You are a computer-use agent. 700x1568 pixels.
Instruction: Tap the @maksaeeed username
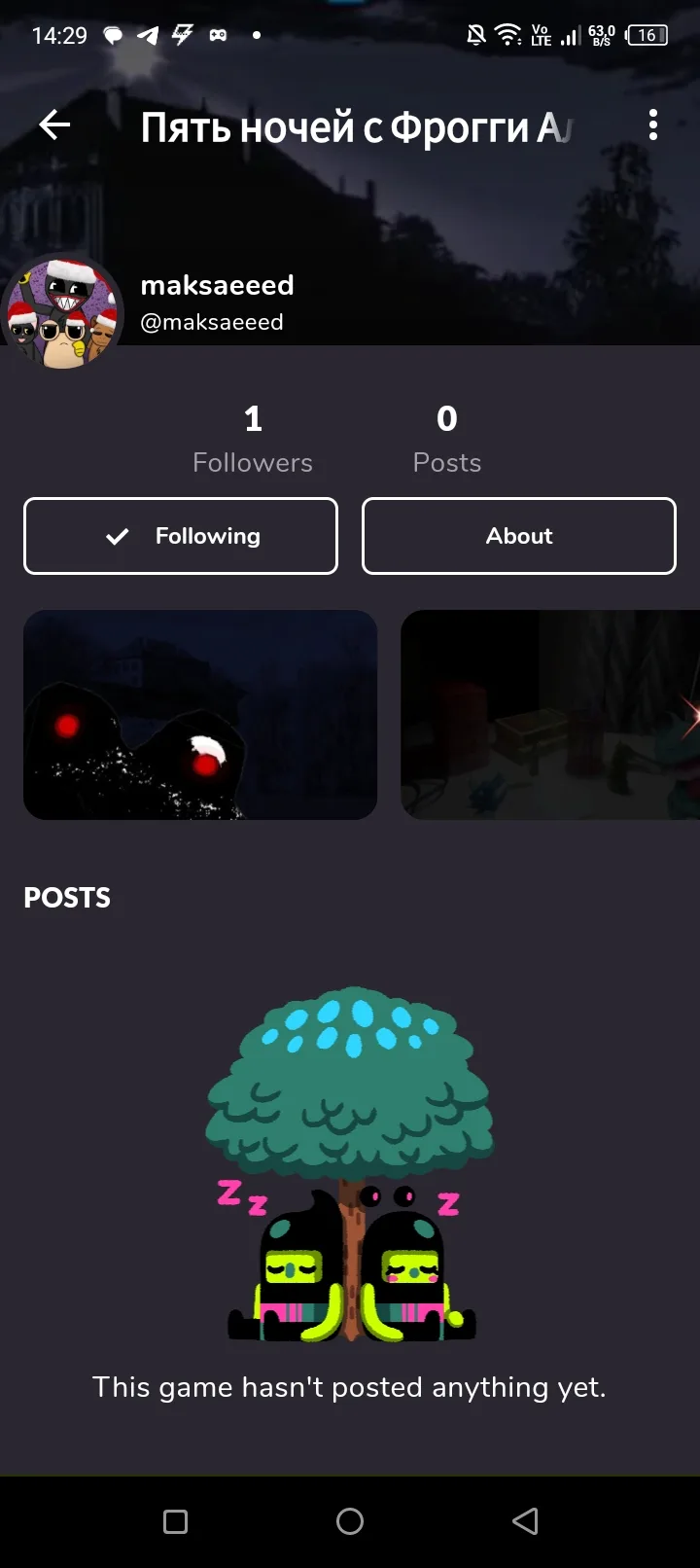click(212, 322)
